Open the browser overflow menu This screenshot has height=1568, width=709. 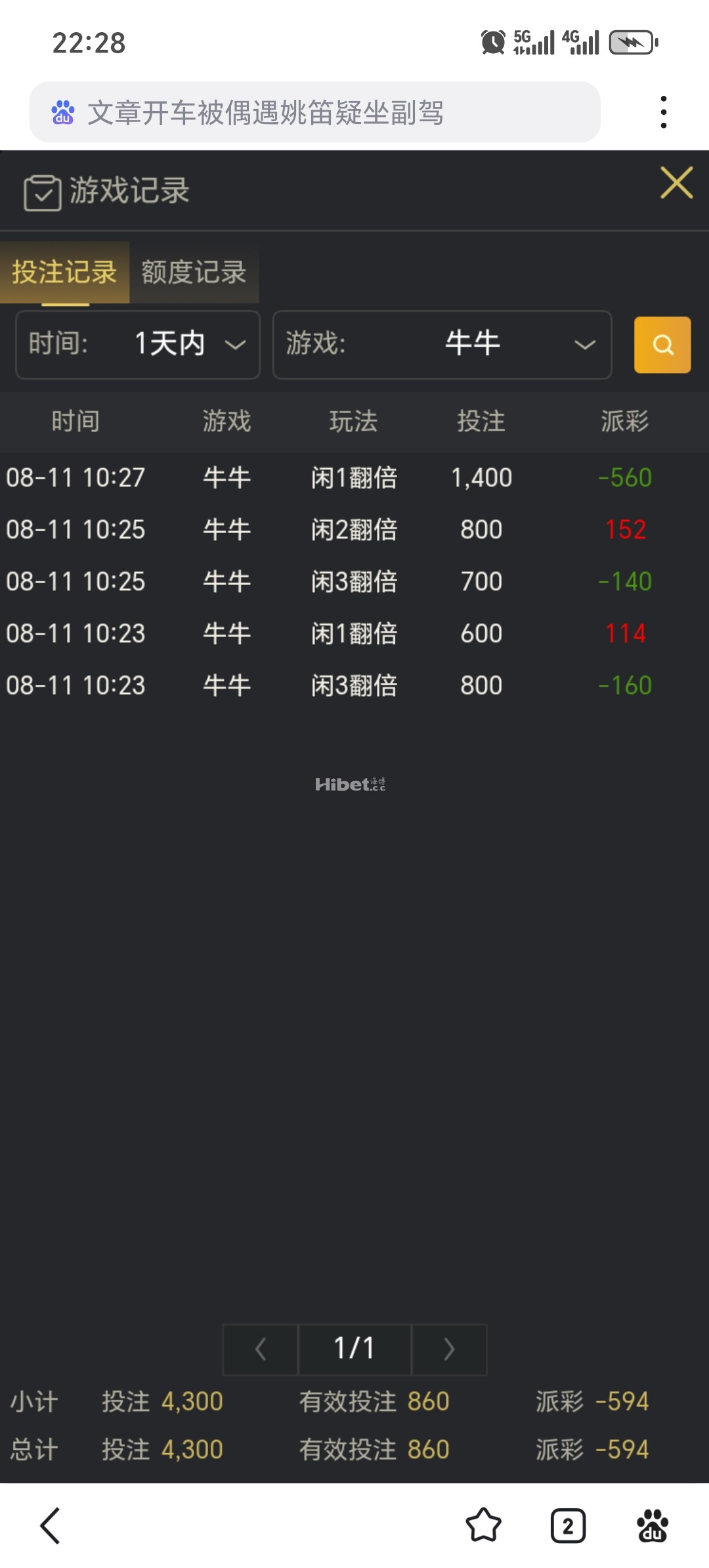pyautogui.click(x=664, y=112)
